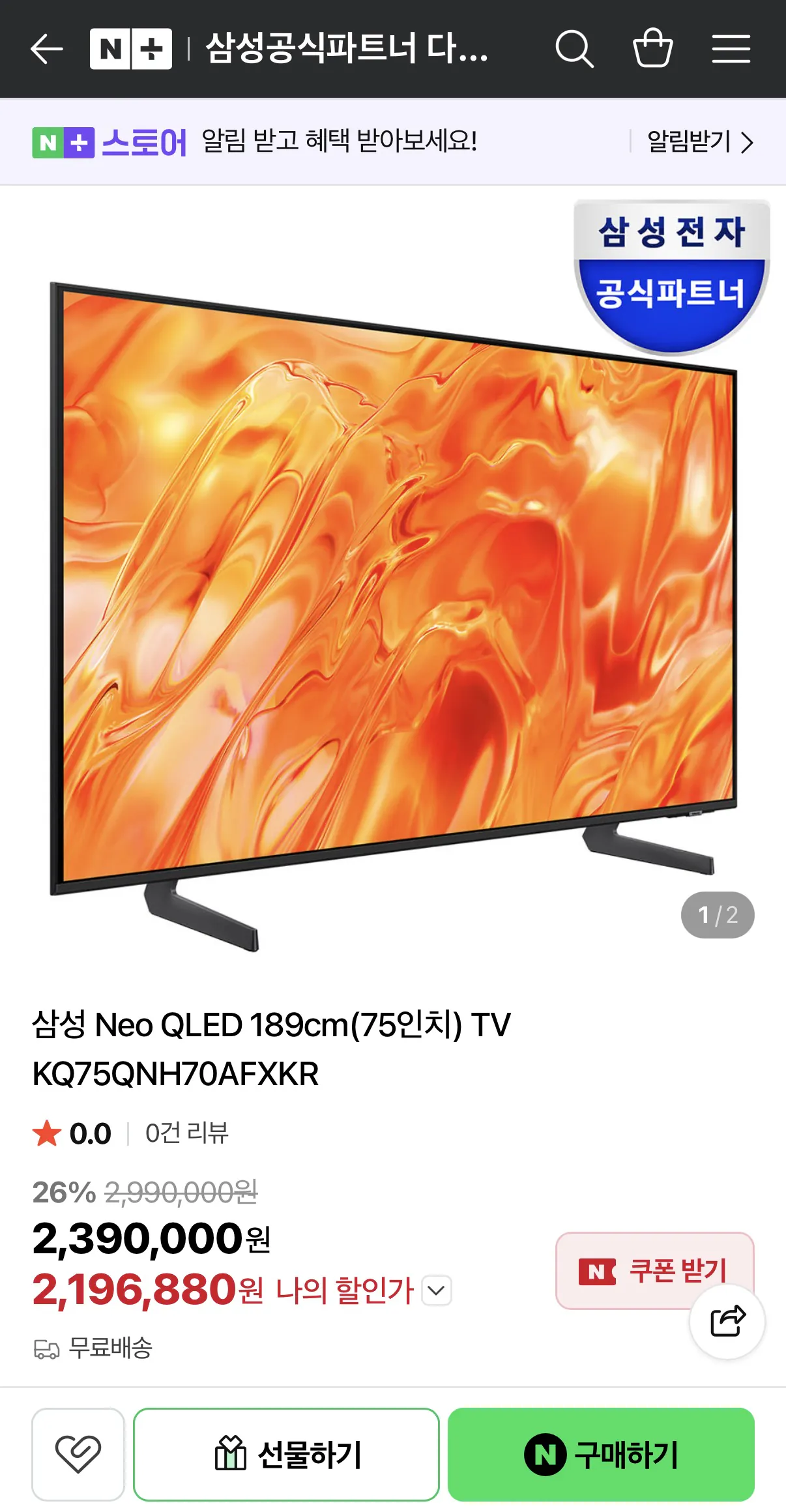Open the hamburger menu
Screen dimensions: 786x1512
click(x=731, y=48)
